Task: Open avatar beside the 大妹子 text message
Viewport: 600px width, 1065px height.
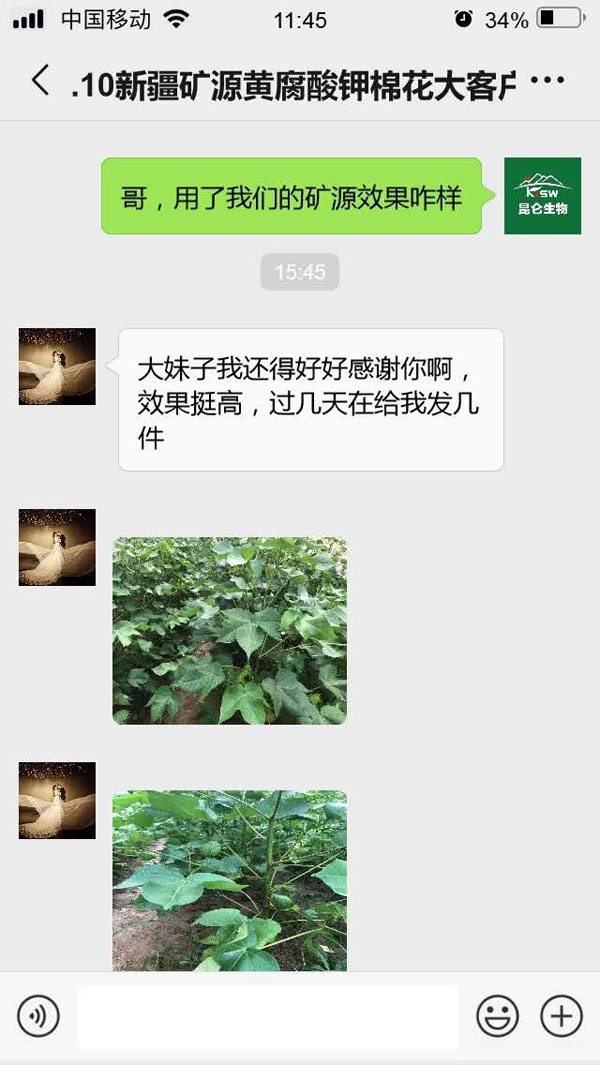Action: coord(57,366)
